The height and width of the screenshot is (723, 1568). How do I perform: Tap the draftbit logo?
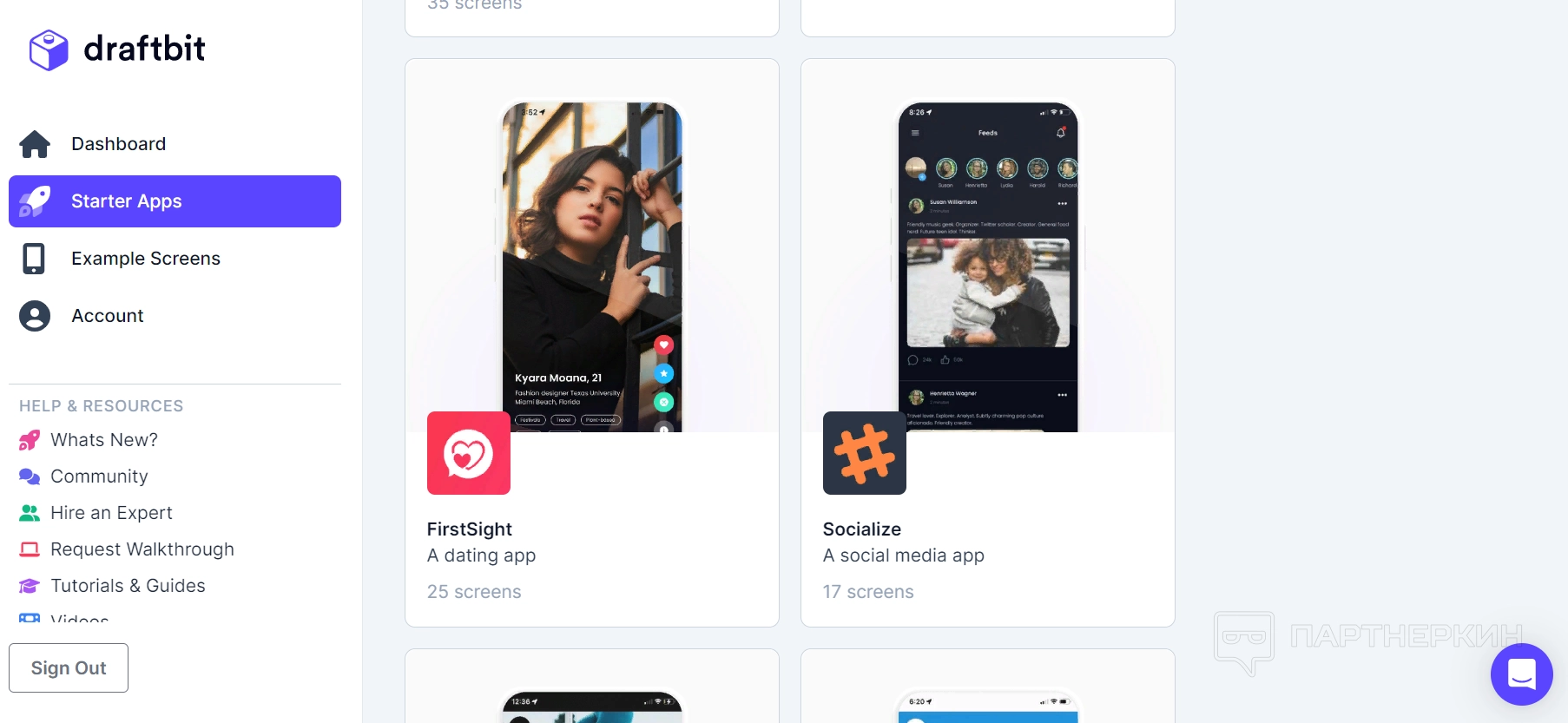117,49
